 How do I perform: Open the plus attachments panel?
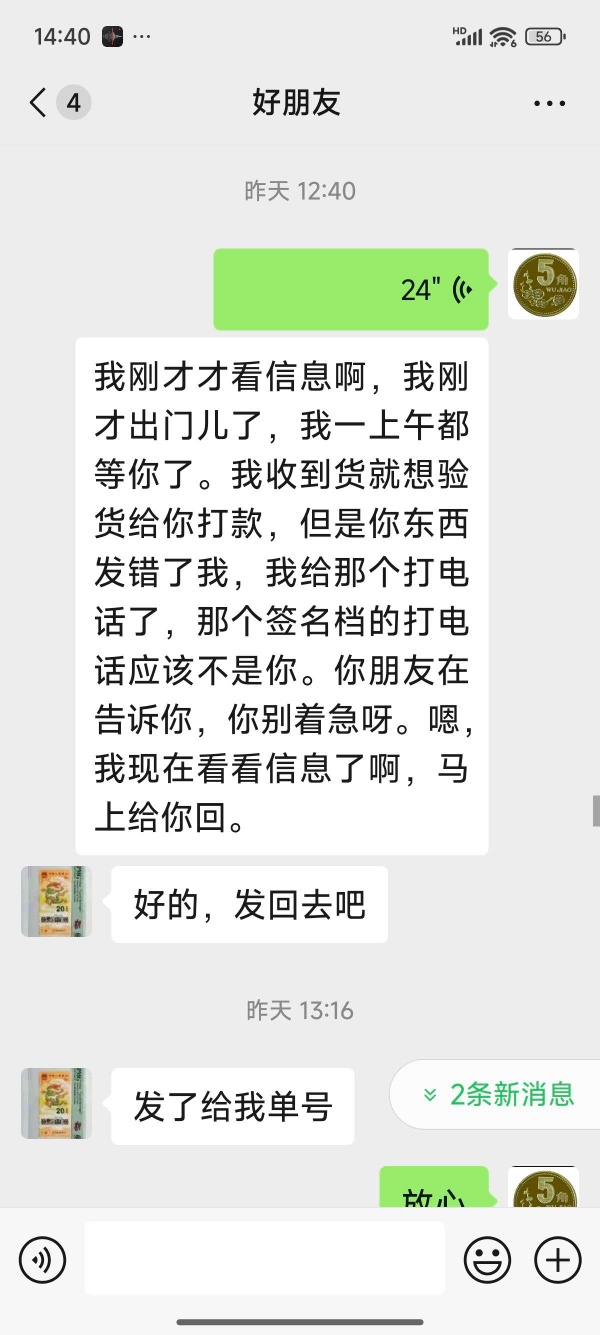coord(557,1260)
